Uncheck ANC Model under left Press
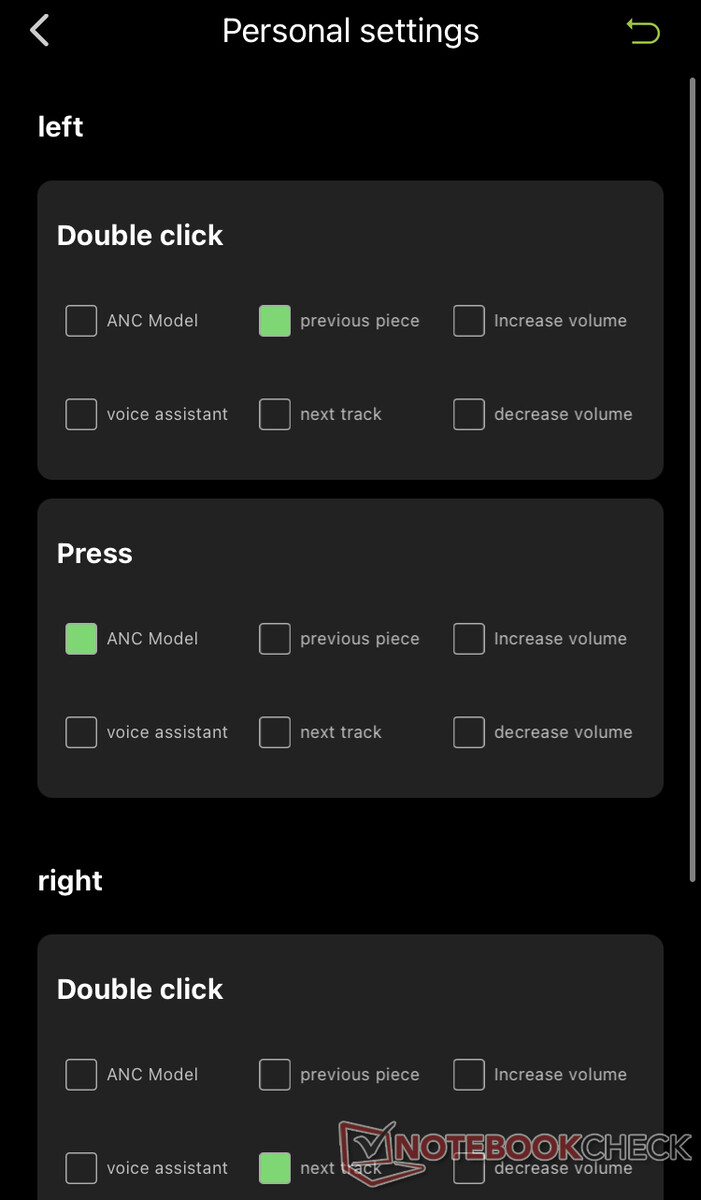 (81, 639)
